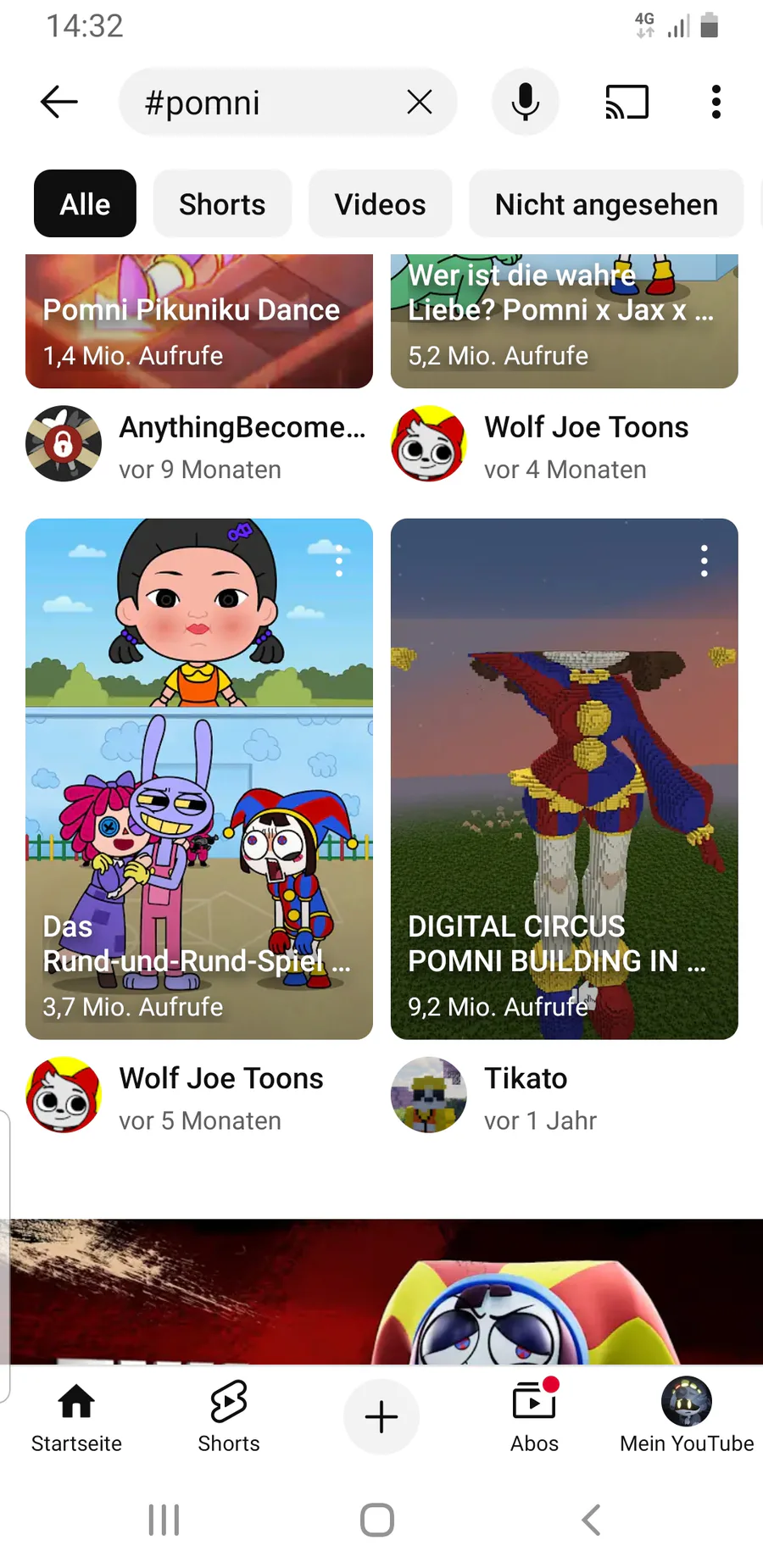Create new content with plus button
Viewport: 763px width, 1568px height.
point(381,1417)
